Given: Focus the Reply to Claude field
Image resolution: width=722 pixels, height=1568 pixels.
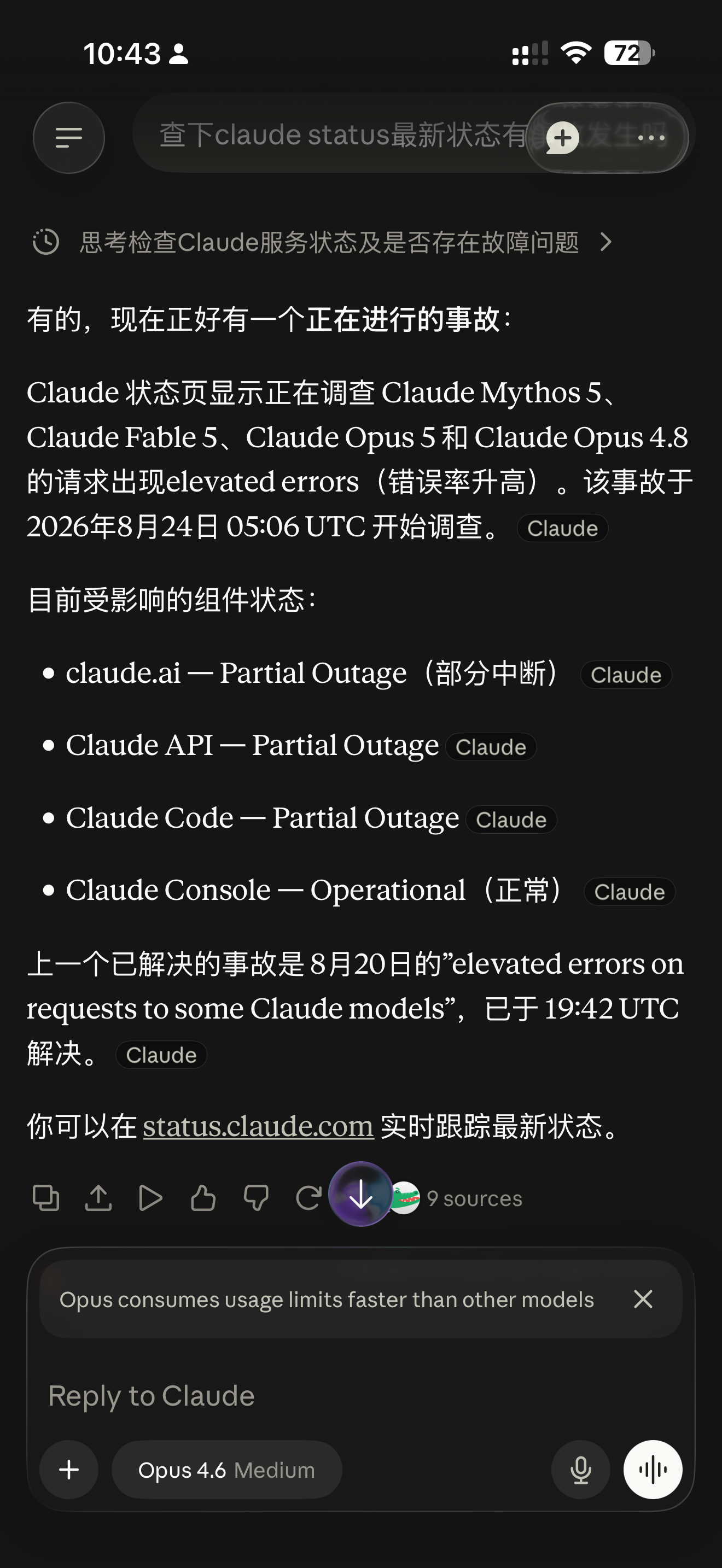Looking at the screenshot, I should pyautogui.click(x=361, y=1395).
